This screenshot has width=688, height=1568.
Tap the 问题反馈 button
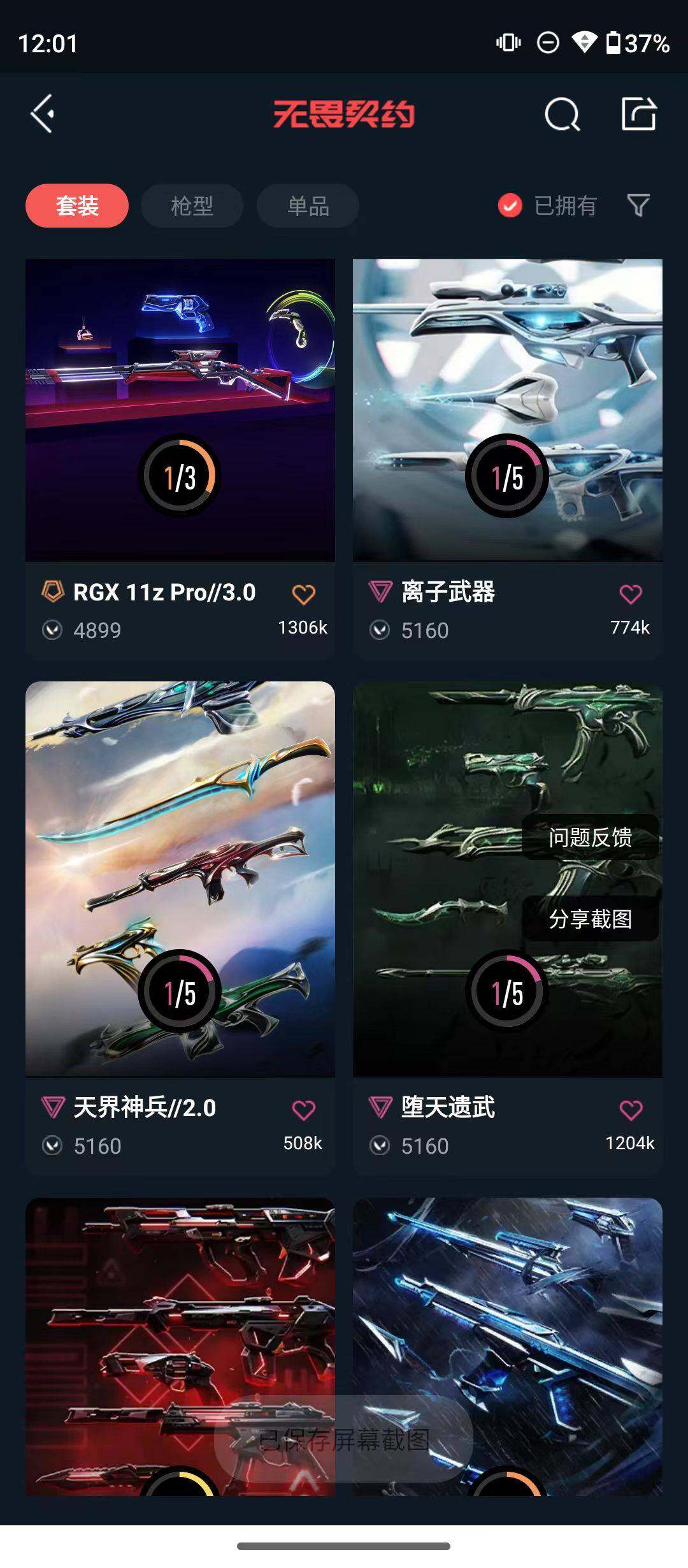click(x=590, y=837)
